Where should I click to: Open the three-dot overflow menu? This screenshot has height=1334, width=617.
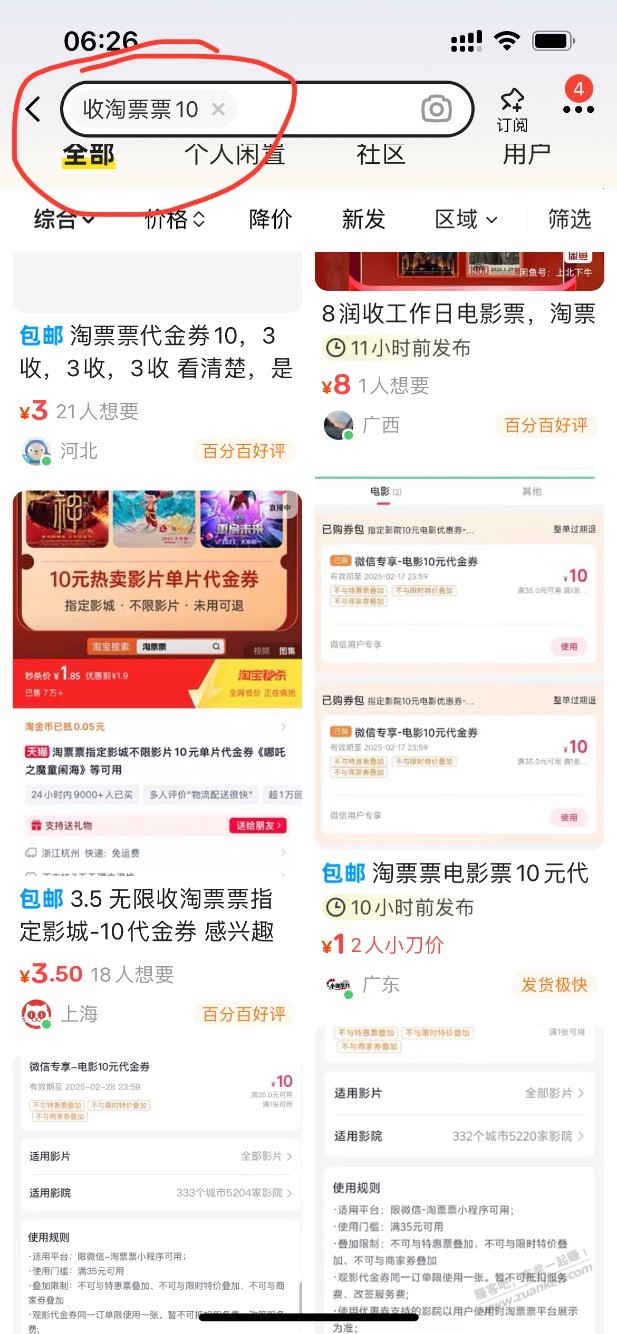pyautogui.click(x=578, y=108)
